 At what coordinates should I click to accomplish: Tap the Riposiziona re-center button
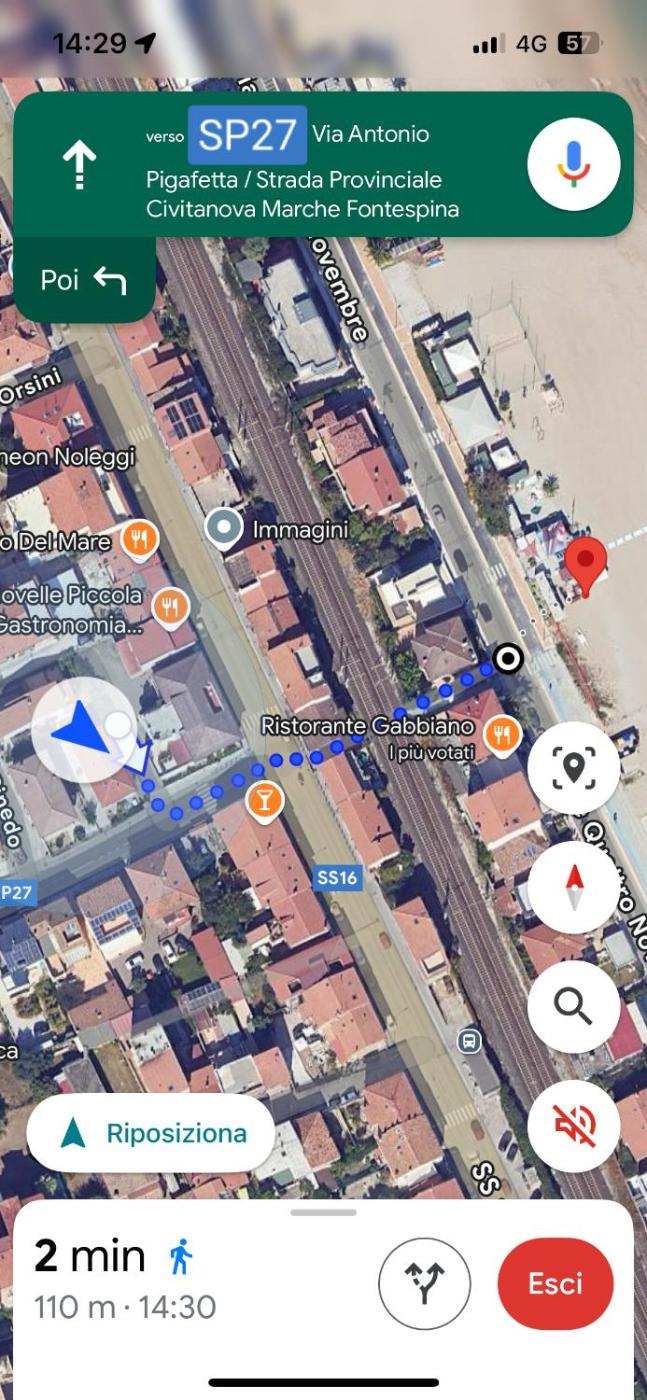coord(151,1133)
